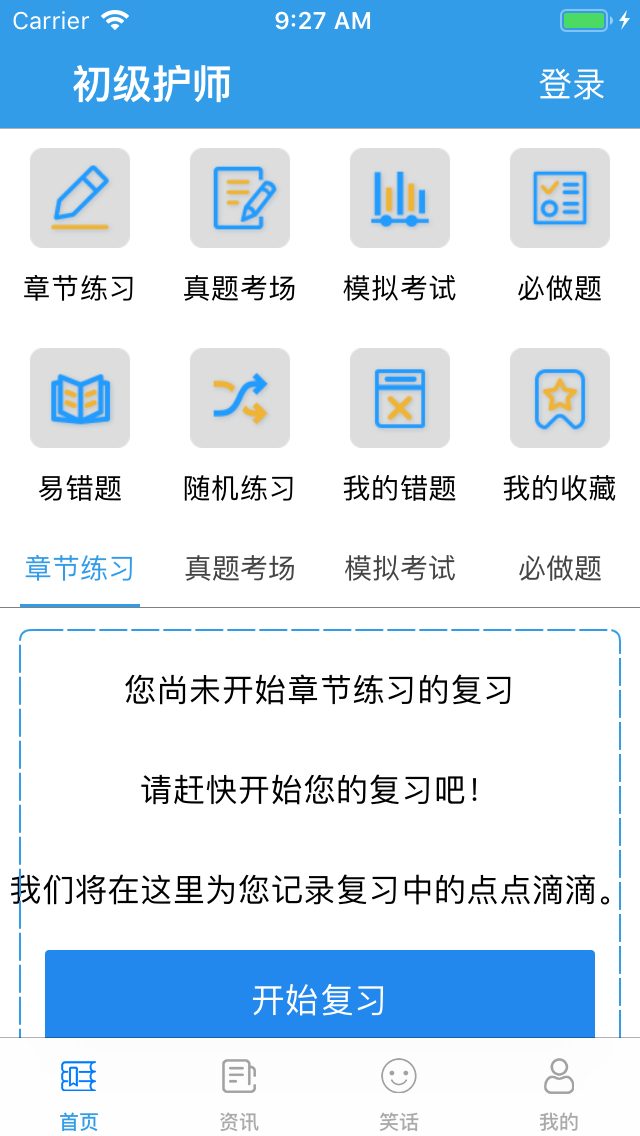Switch to the 真题考场 tab
The height and width of the screenshot is (1136, 640).
coord(240,569)
